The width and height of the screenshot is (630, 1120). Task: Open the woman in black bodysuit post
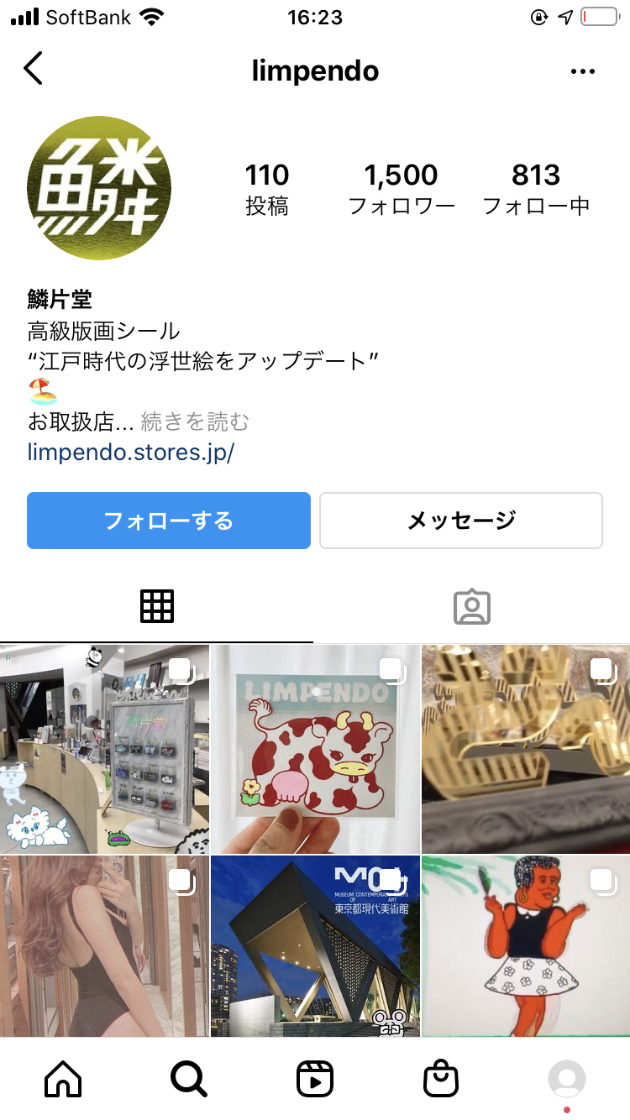[104, 946]
